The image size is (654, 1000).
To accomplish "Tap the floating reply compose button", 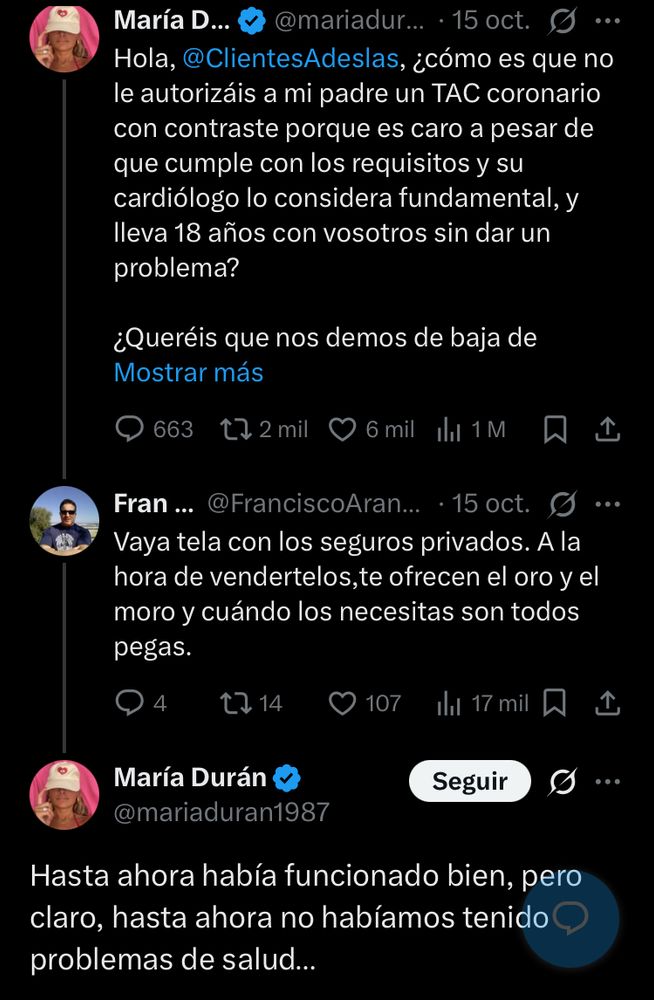I will coord(571,919).
